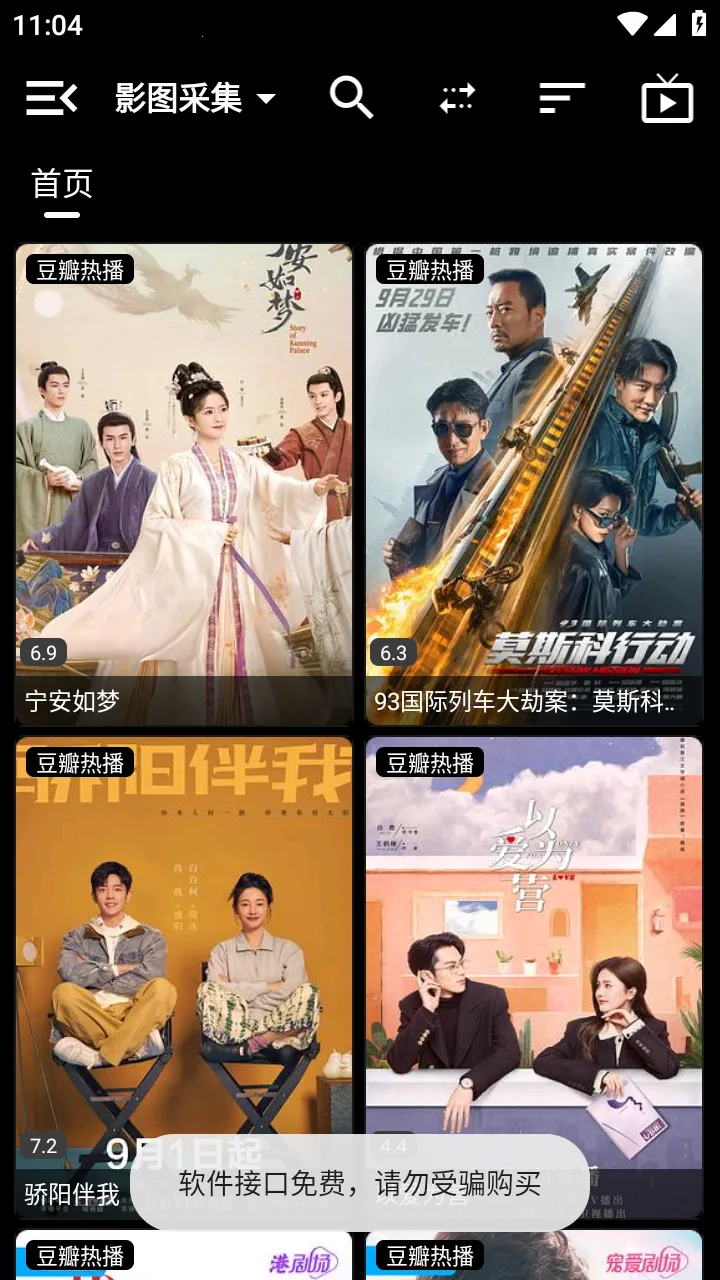Tap the switch arrows icon
This screenshot has height=1280, width=720.
(457, 98)
